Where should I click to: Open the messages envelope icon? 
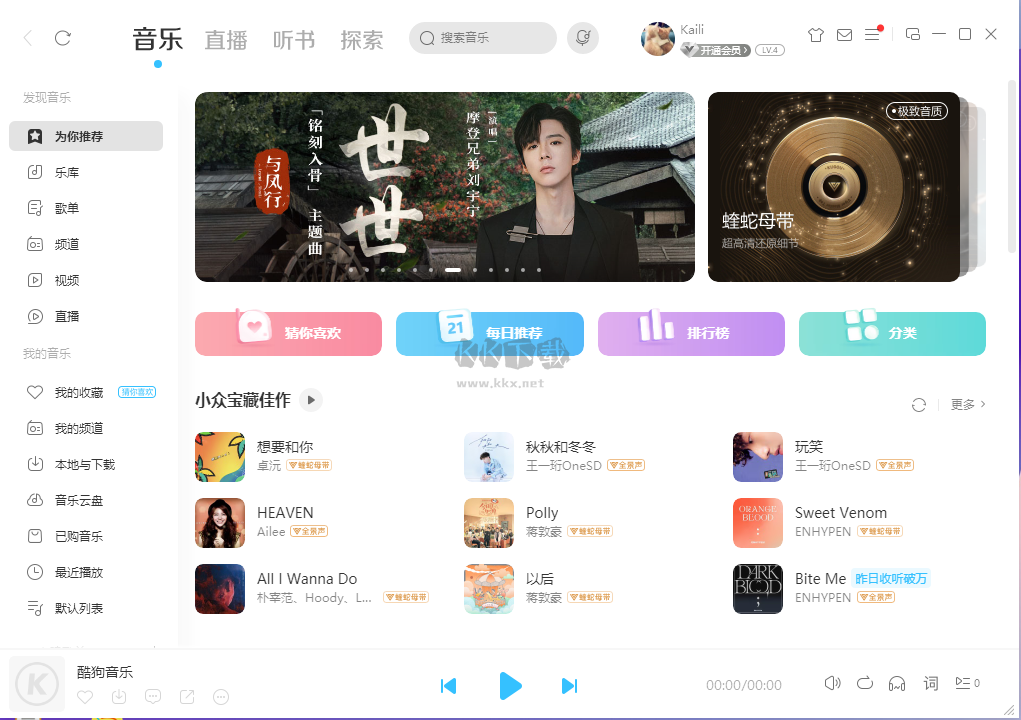pos(845,35)
